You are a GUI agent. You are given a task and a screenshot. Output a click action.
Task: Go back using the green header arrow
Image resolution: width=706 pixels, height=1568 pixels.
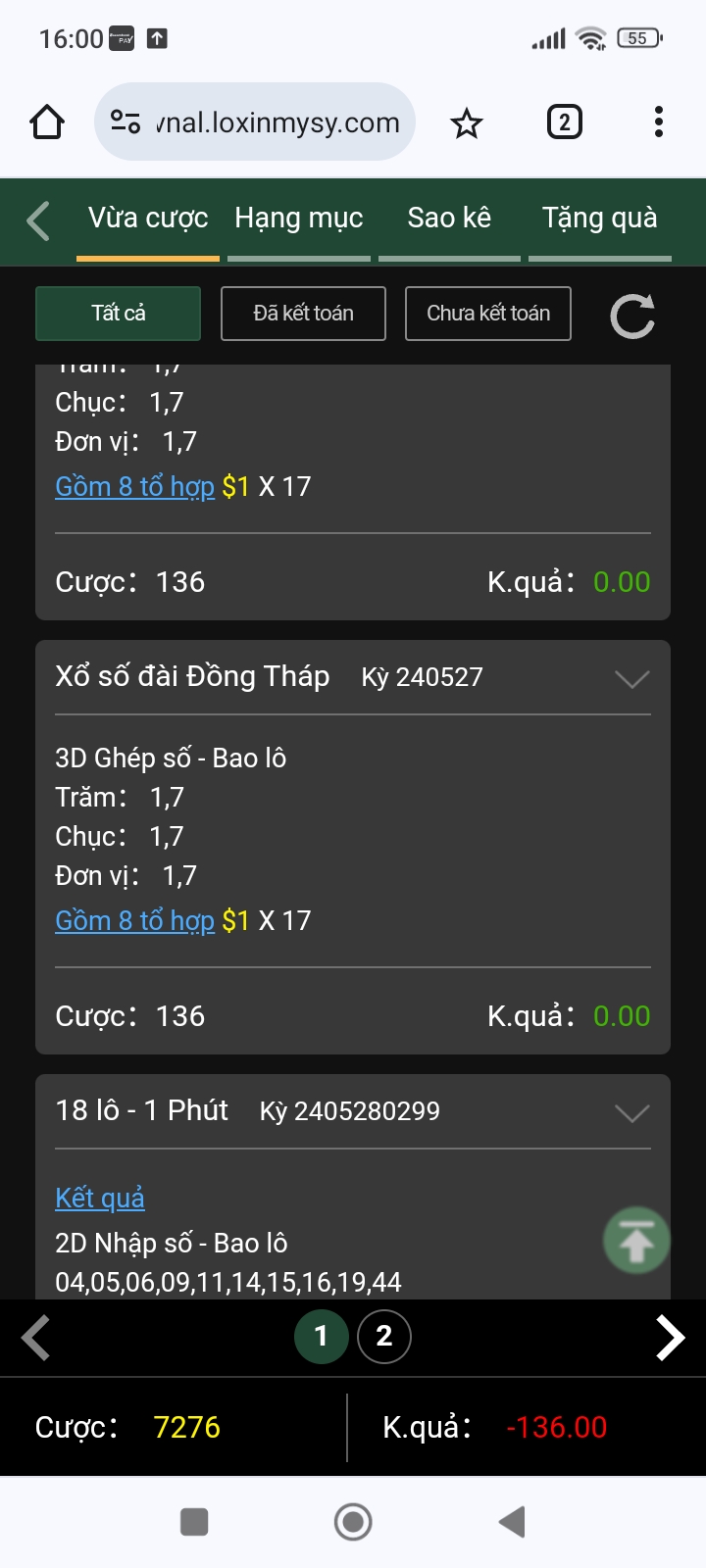pyautogui.click(x=38, y=220)
